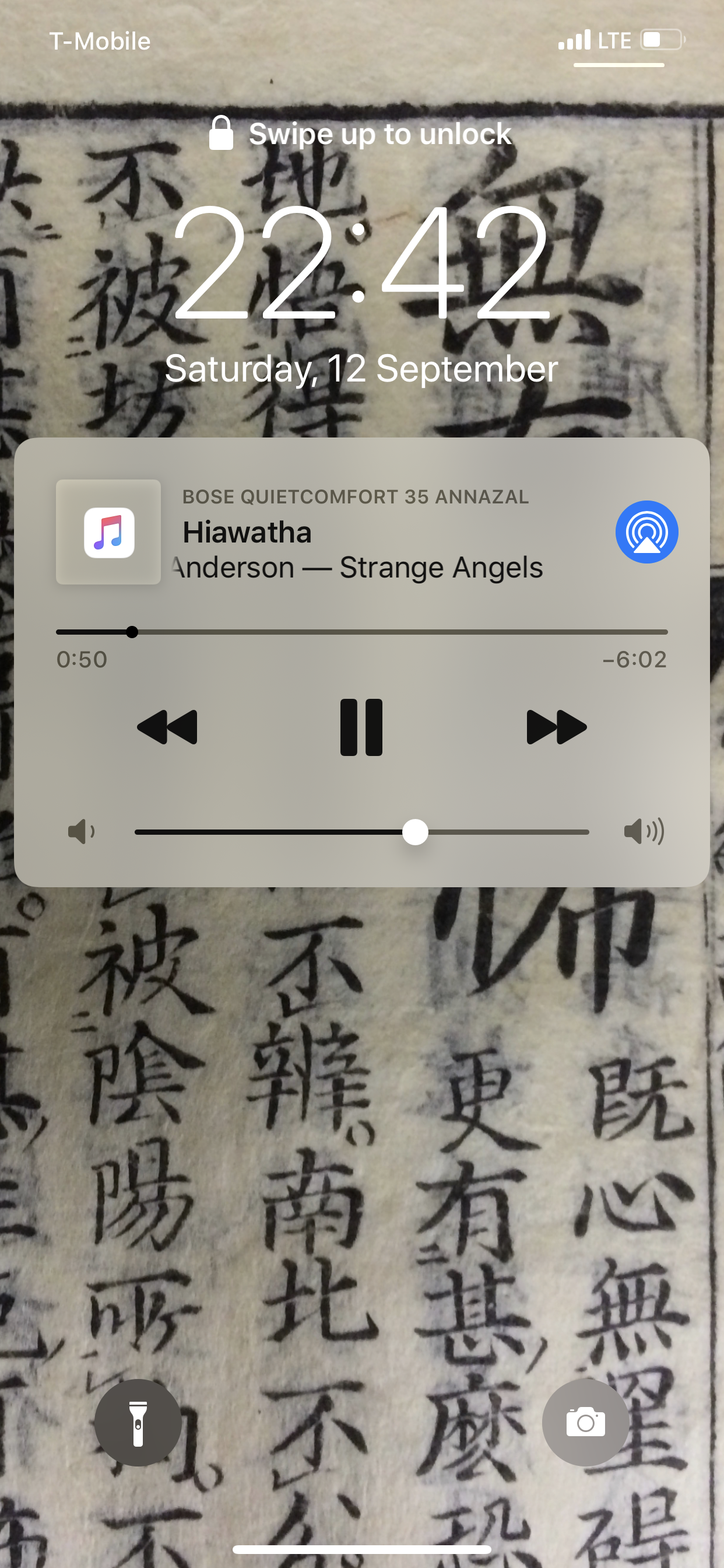Open the Music app from album artwork
Screen dimensions: 724x1568
(x=108, y=532)
